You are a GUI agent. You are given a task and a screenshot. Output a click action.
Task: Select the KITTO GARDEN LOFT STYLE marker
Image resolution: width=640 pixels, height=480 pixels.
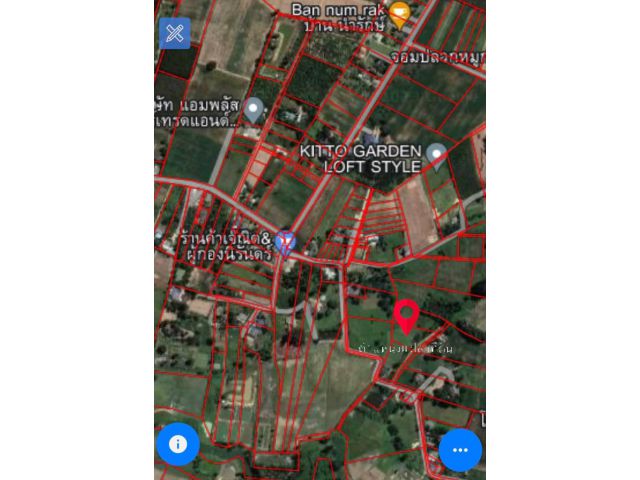pos(436,155)
